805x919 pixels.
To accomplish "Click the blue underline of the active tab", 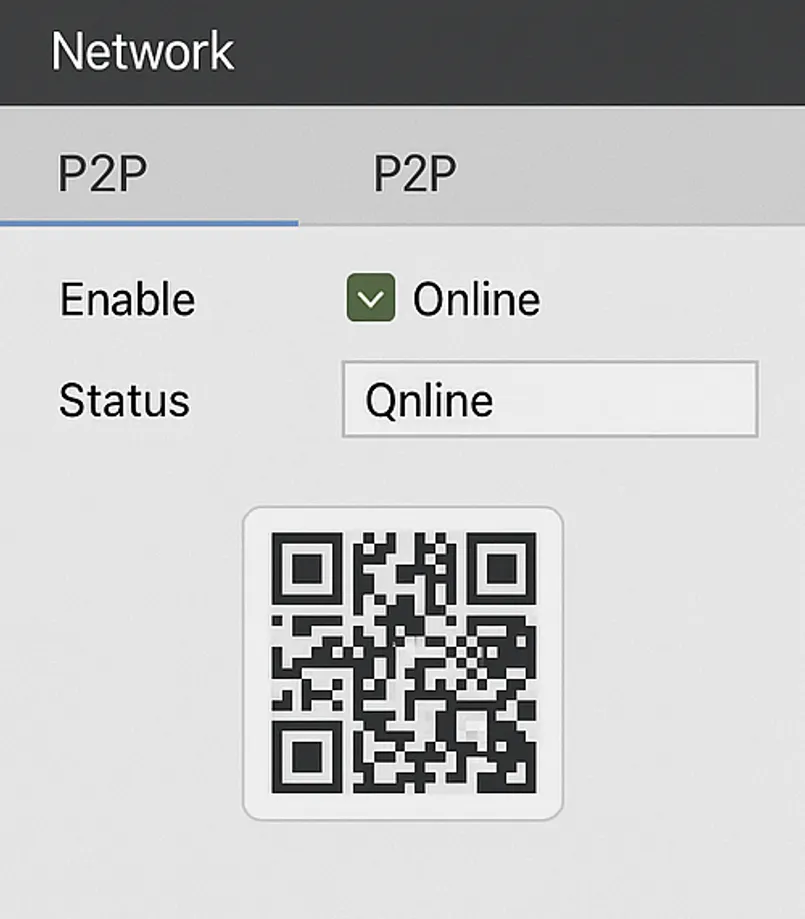I will 150,224.
